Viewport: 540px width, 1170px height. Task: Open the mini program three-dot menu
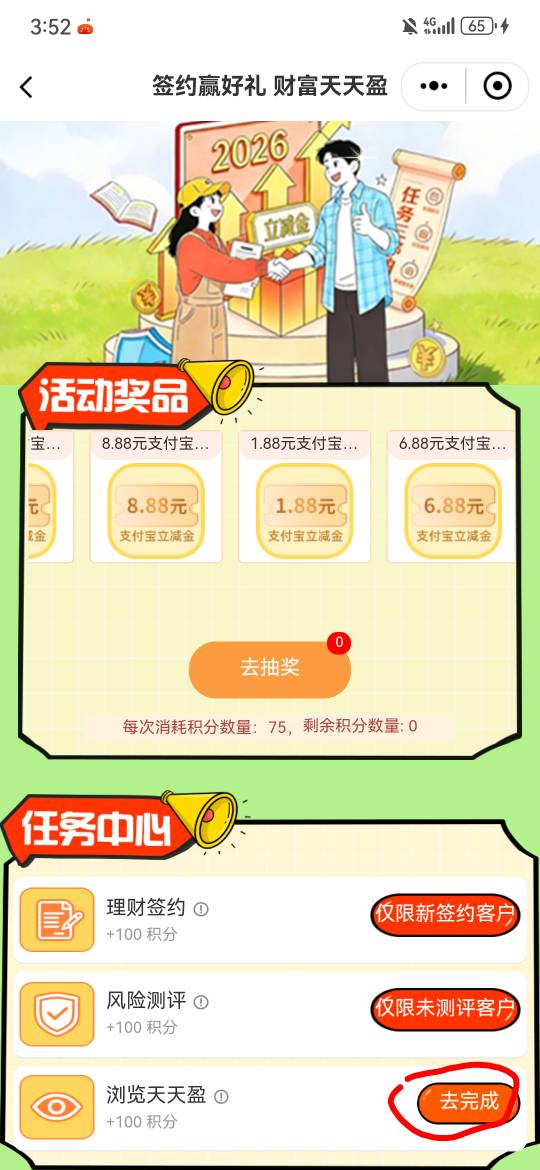pos(434,87)
